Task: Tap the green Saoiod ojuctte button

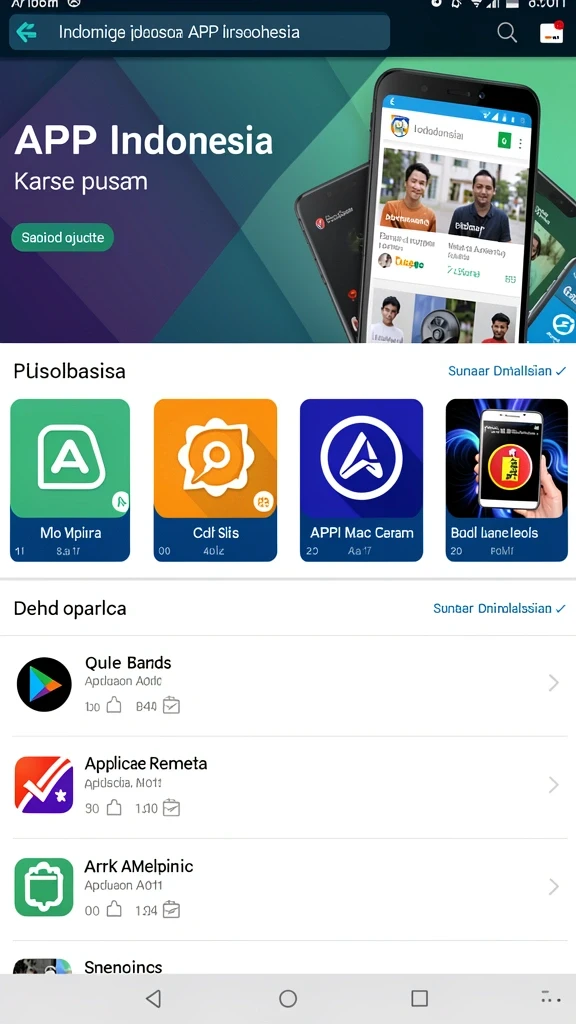Action: pyautogui.click(x=63, y=238)
